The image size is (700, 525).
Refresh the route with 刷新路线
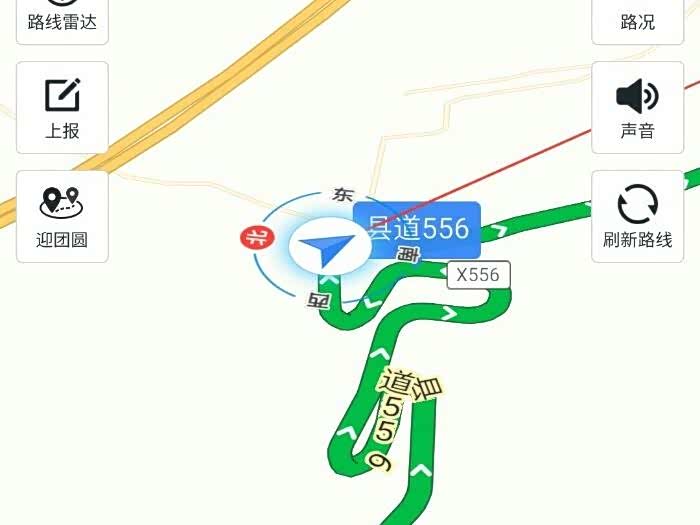637,216
